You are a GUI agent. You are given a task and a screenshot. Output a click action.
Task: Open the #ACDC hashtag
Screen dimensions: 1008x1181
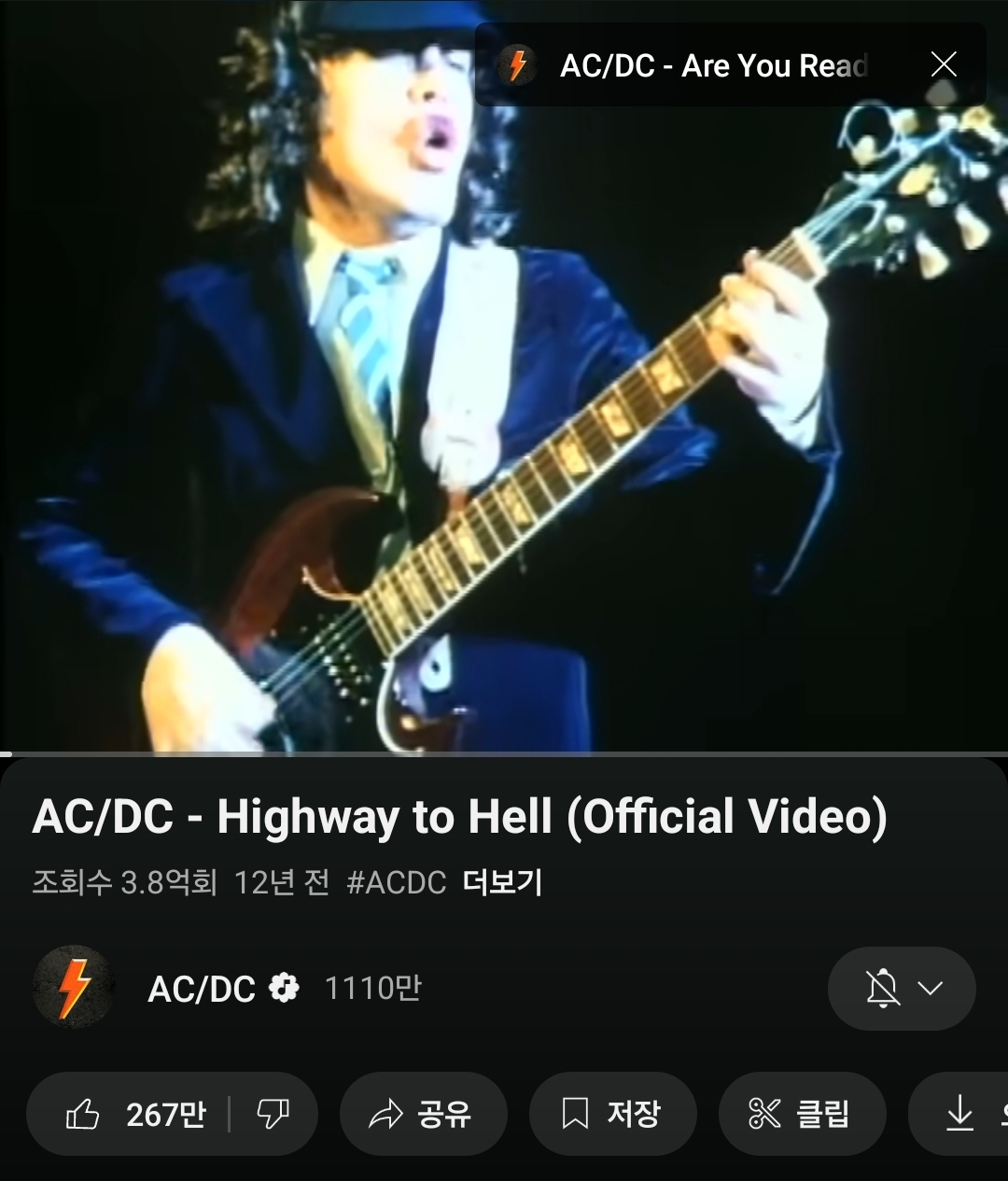[x=396, y=882]
